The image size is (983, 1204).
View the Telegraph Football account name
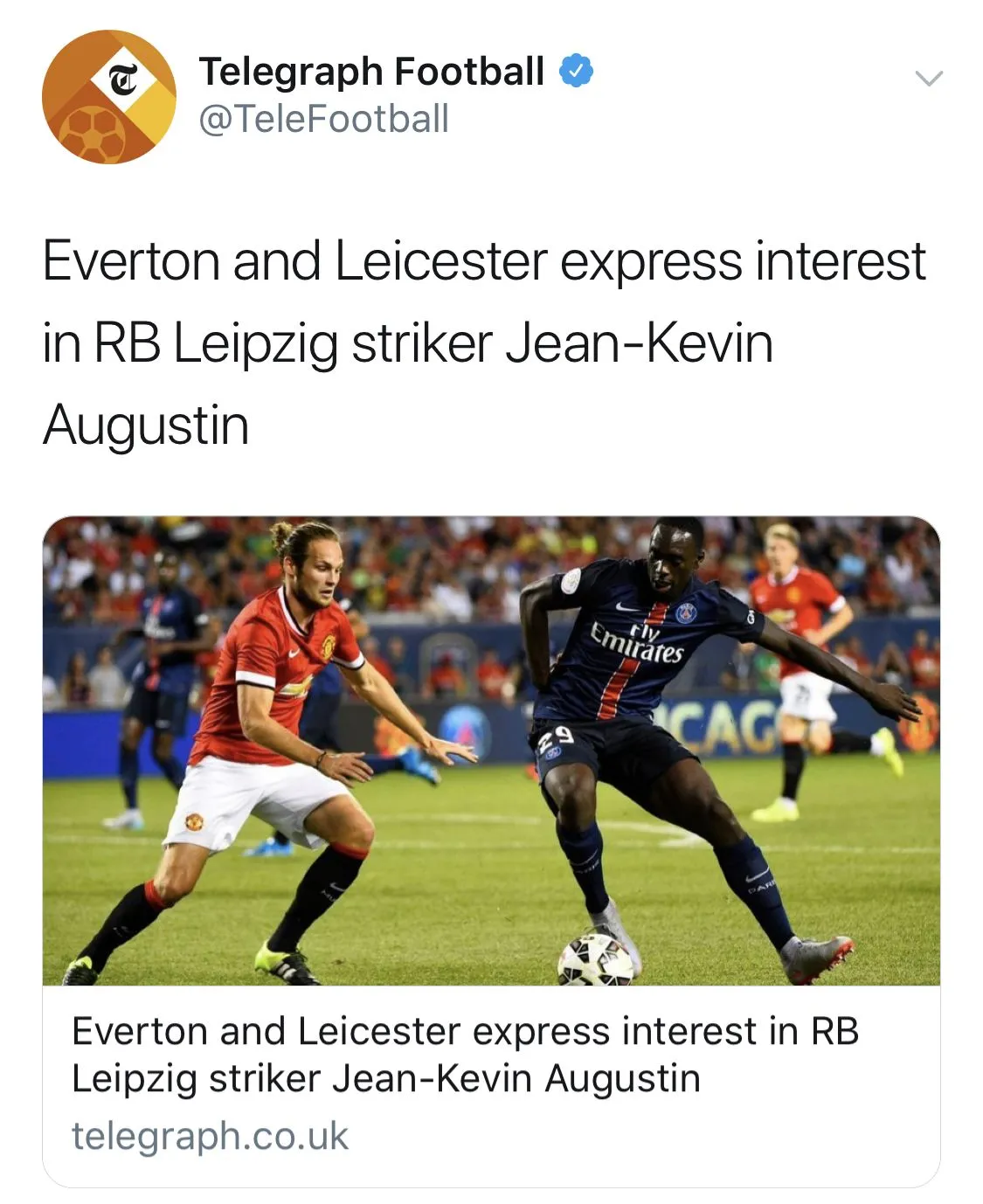point(371,72)
